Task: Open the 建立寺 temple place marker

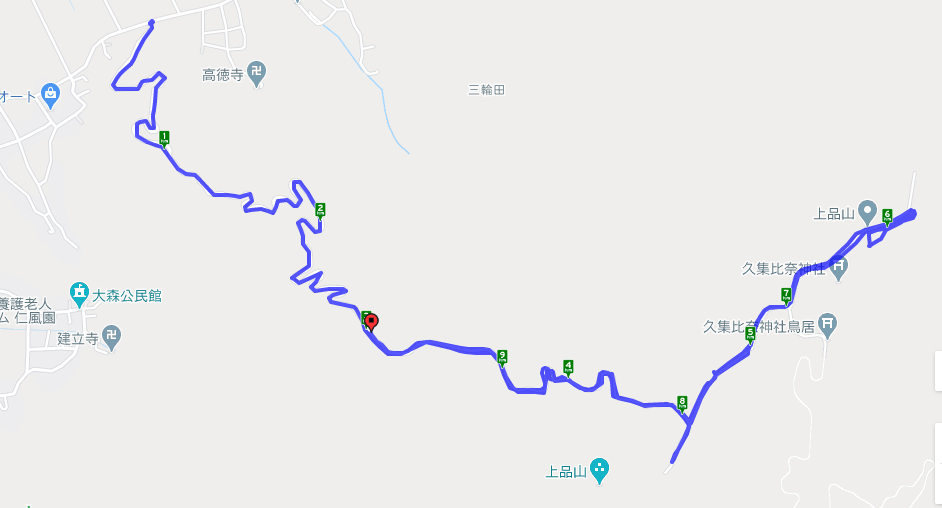Action: 111,338
